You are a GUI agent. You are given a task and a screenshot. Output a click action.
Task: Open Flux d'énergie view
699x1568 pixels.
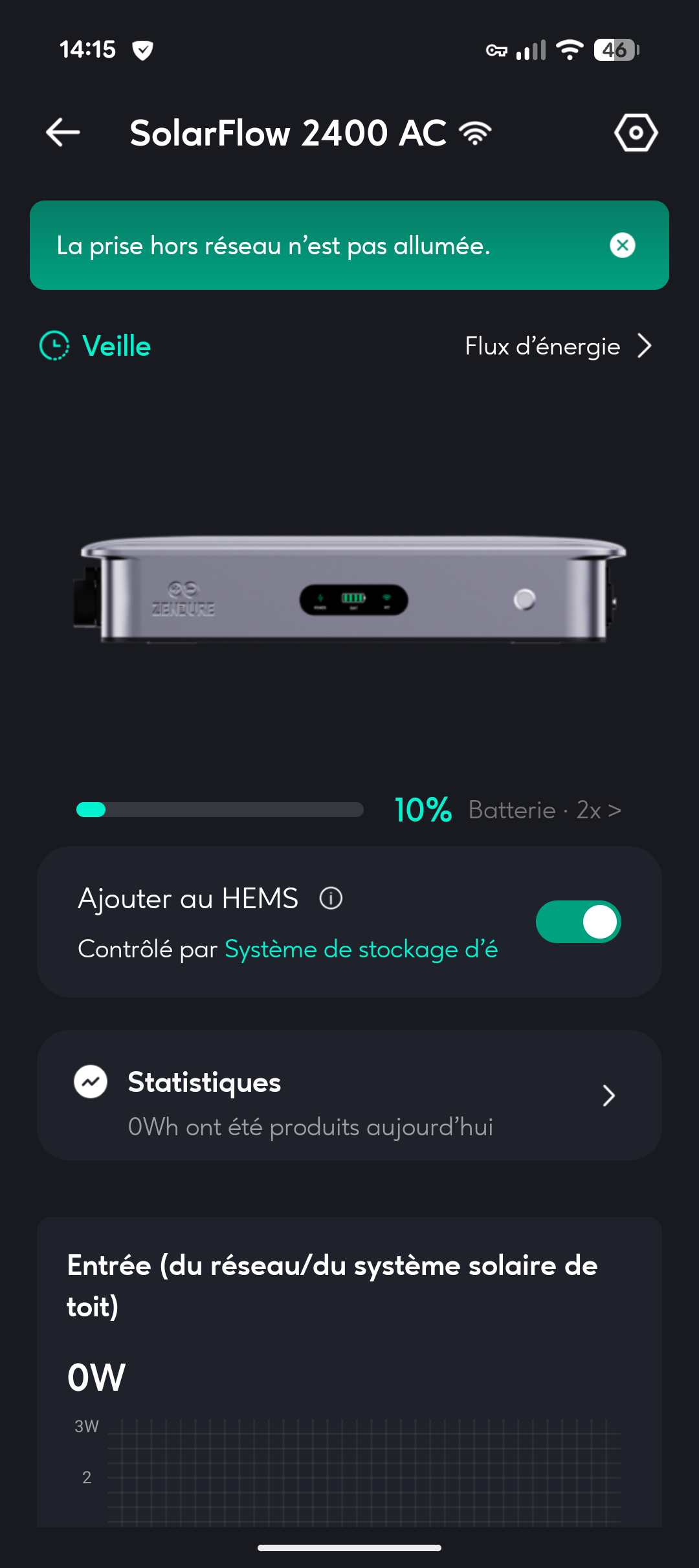coord(557,346)
